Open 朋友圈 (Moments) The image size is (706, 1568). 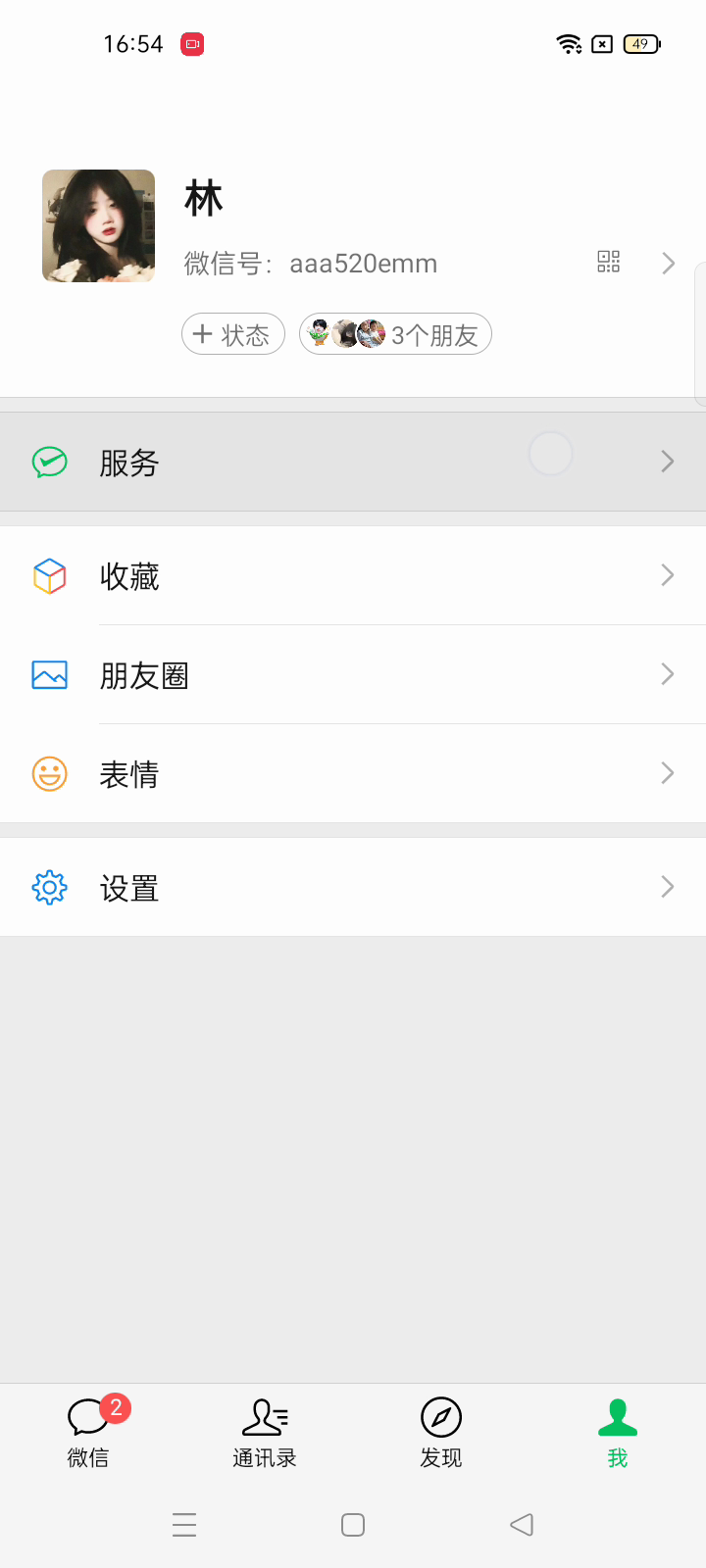point(353,675)
